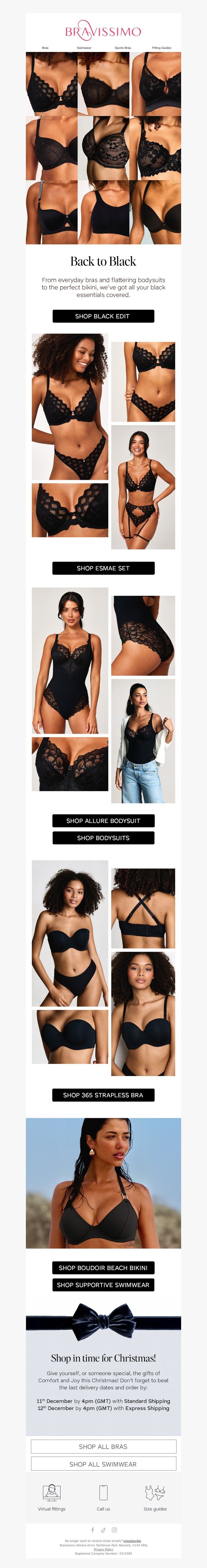Select Shop All Bras button

click(103, 1446)
